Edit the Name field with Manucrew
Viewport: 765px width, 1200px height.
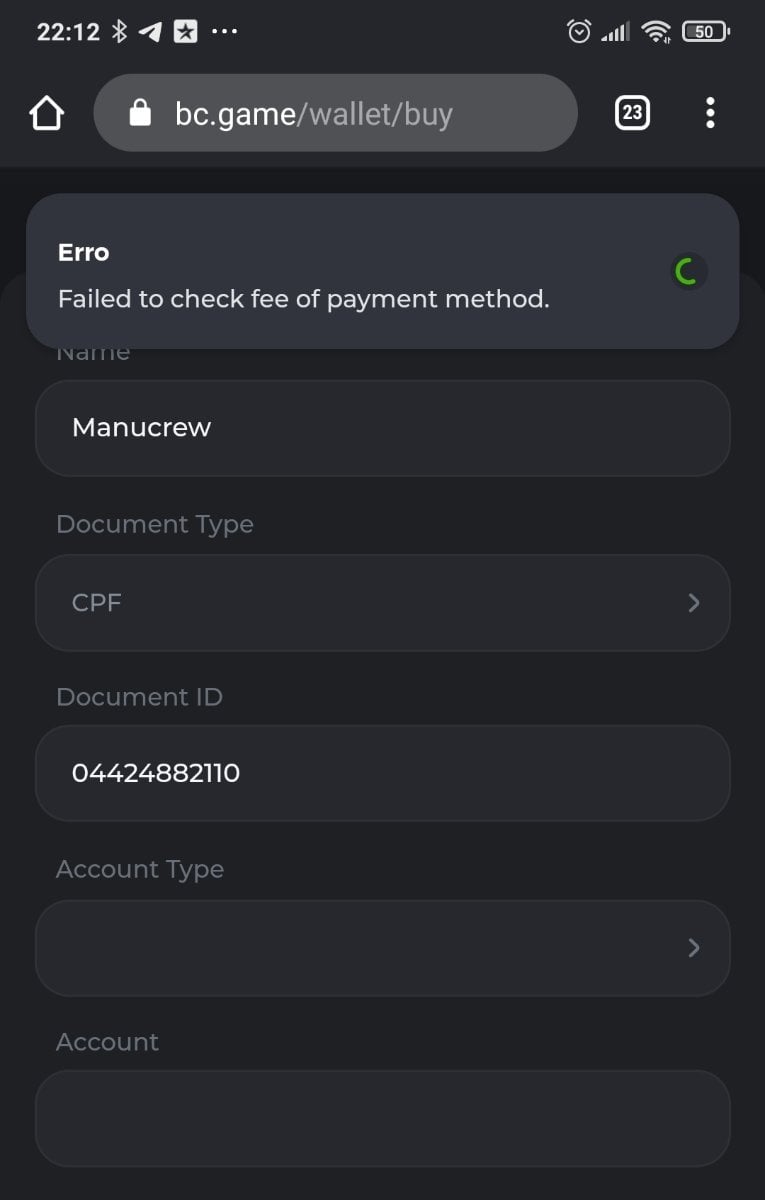click(382, 428)
